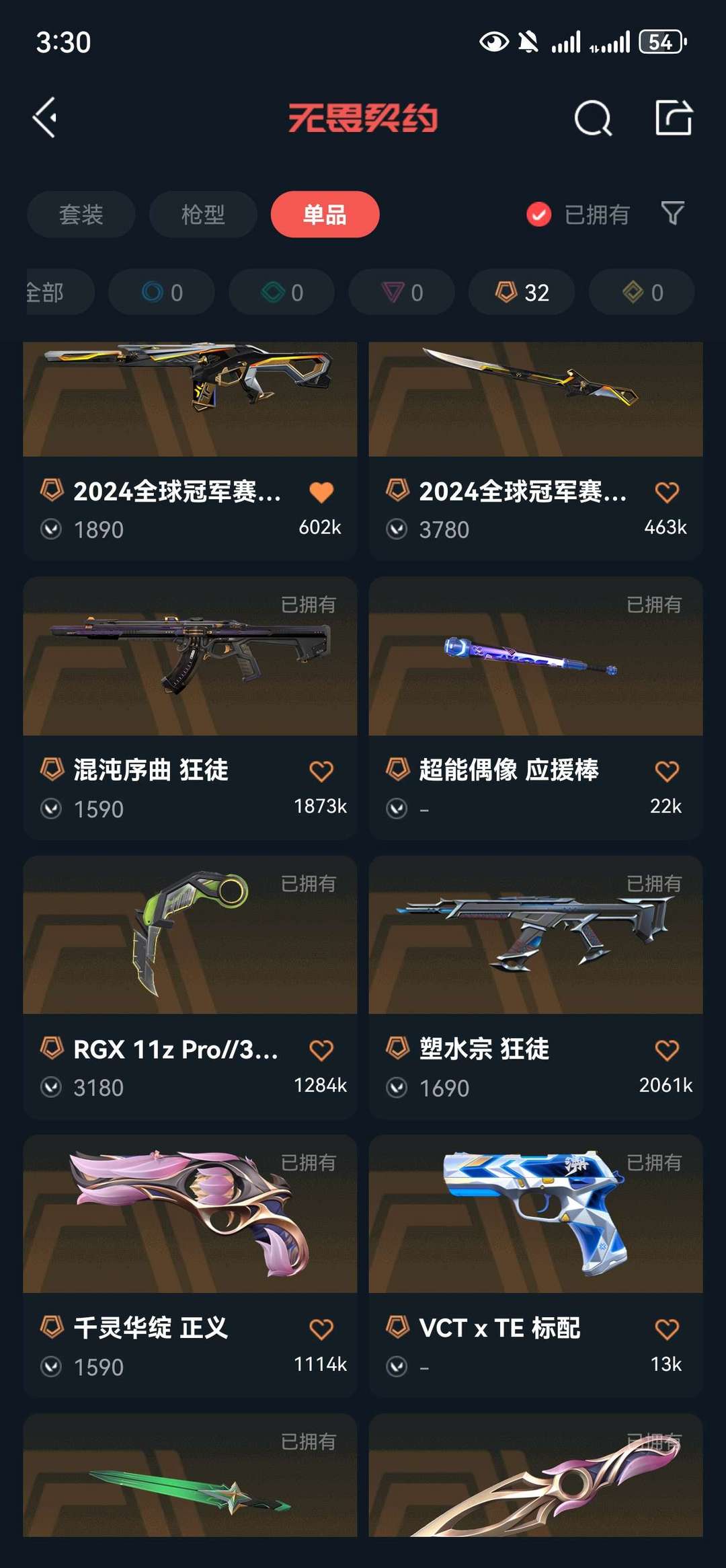The width and height of the screenshot is (726, 1568).
Task: Select the orange rarity chip showing 32
Action: point(522,292)
